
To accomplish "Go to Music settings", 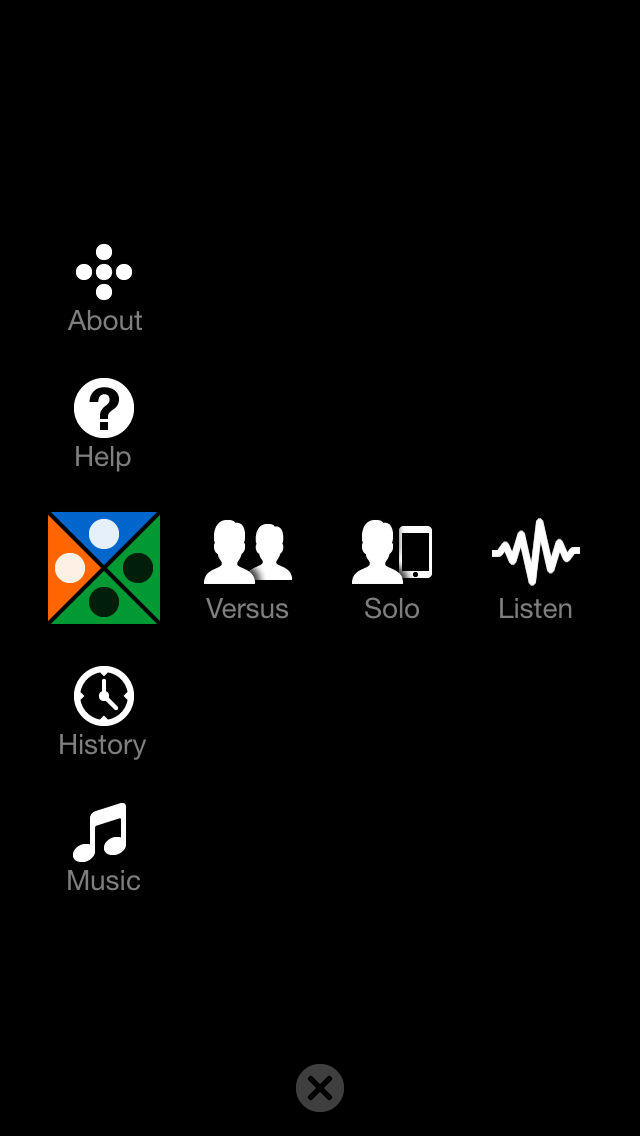I will (104, 848).
